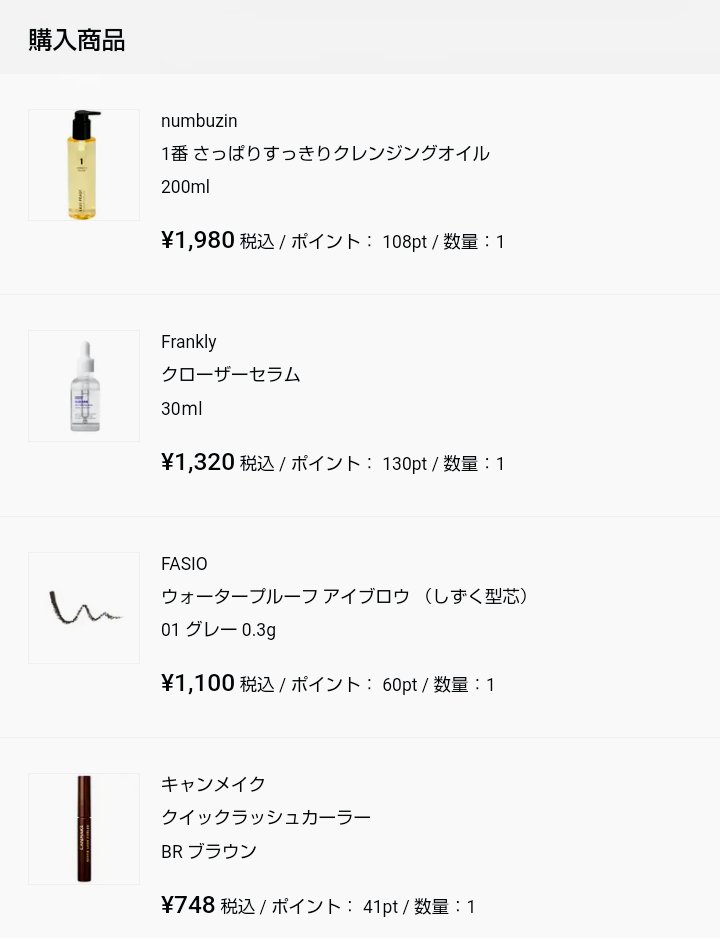Open the numbuzin brand page
Viewport: 720px width, 938px height.
199,121
